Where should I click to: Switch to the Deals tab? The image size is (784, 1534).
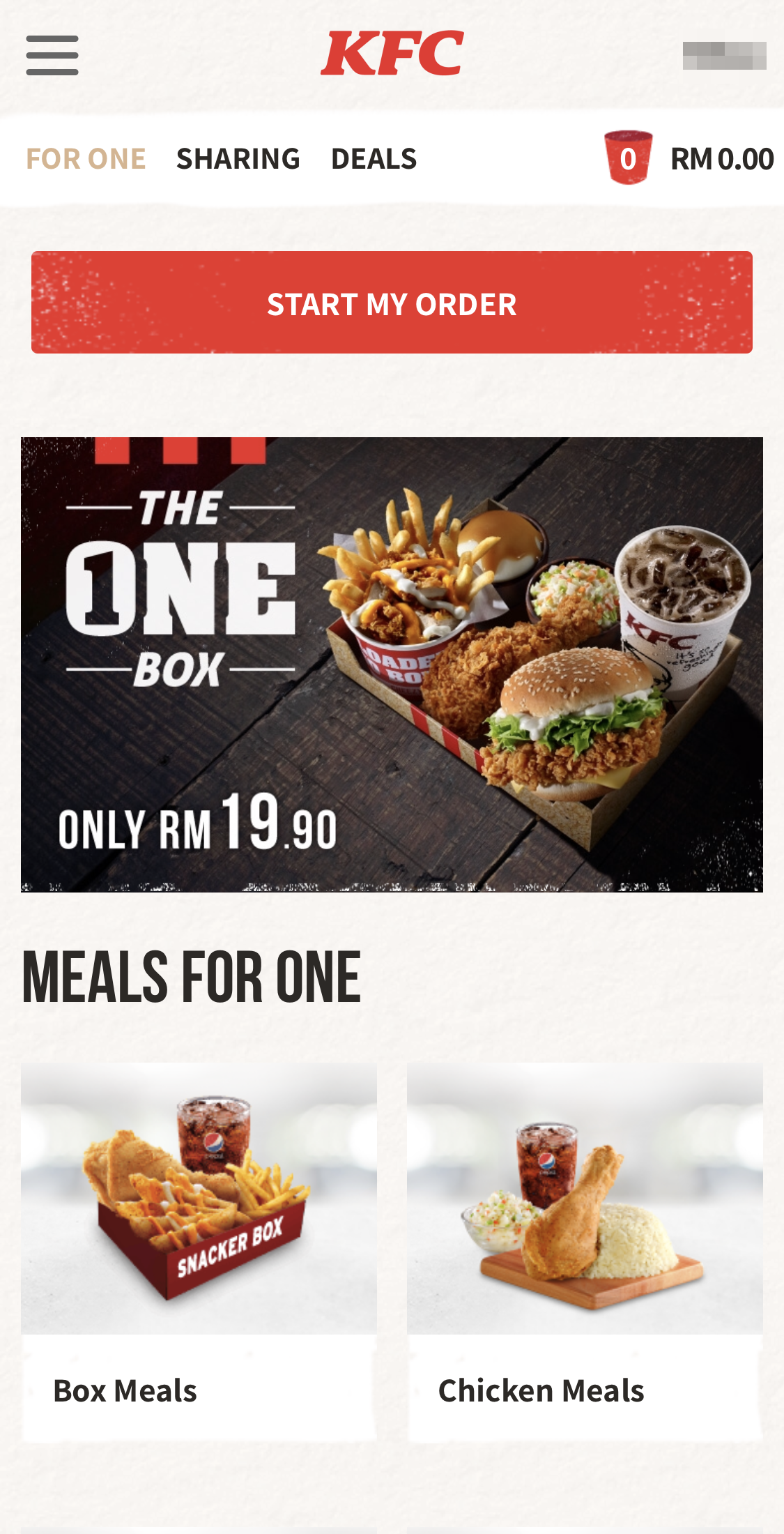point(374,159)
